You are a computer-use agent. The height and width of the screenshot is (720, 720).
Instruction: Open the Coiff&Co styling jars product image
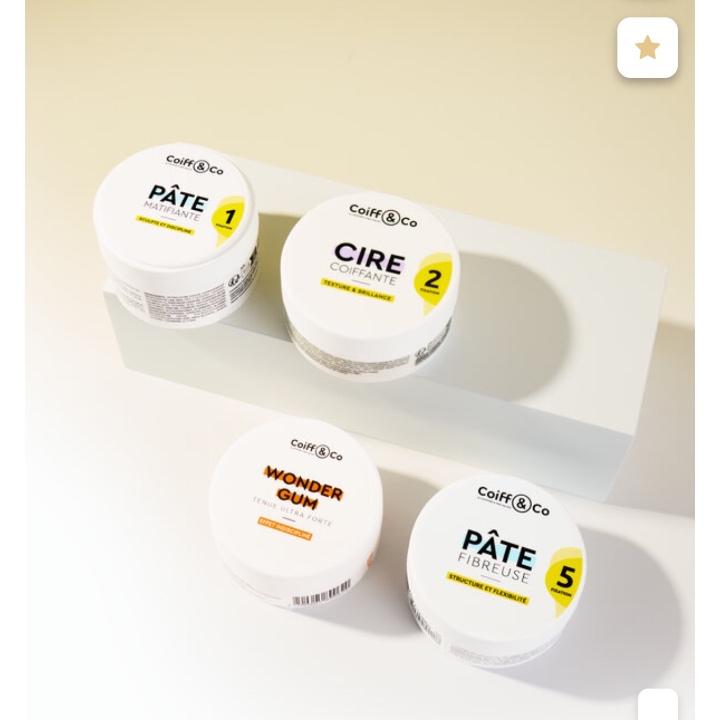click(360, 400)
